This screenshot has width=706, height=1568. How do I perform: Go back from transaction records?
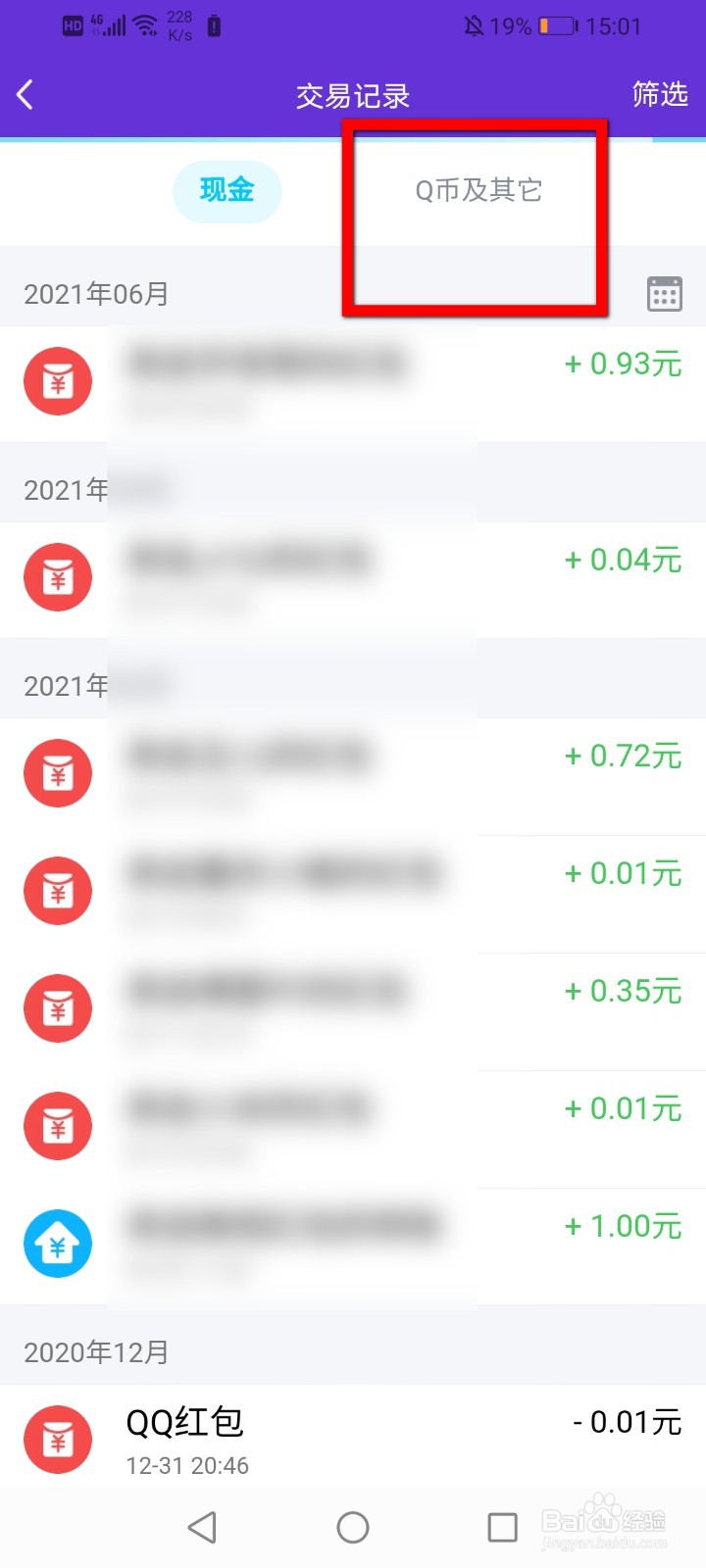pyautogui.click(x=26, y=95)
